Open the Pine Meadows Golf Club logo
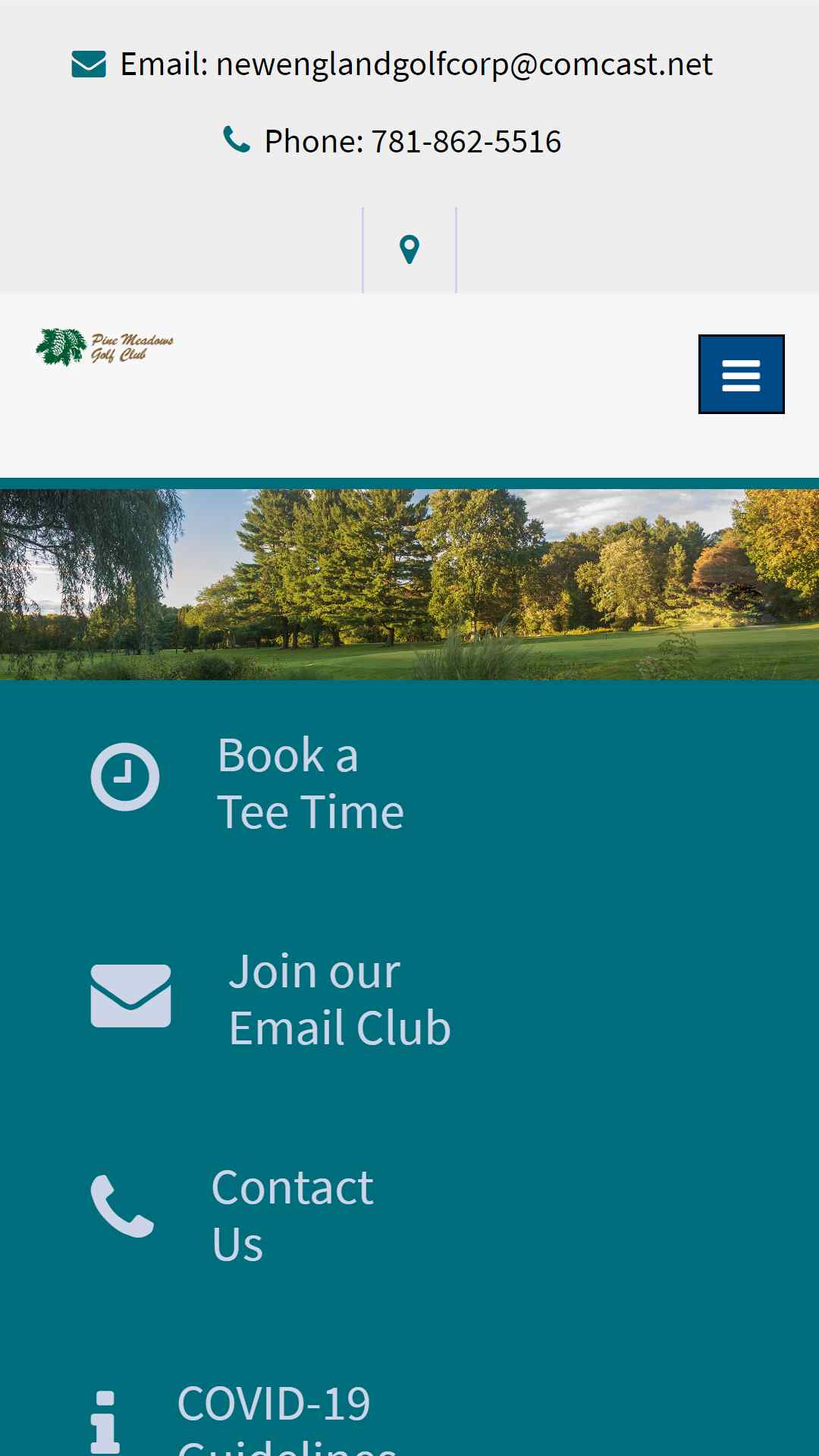819x1456 pixels. [x=105, y=347]
